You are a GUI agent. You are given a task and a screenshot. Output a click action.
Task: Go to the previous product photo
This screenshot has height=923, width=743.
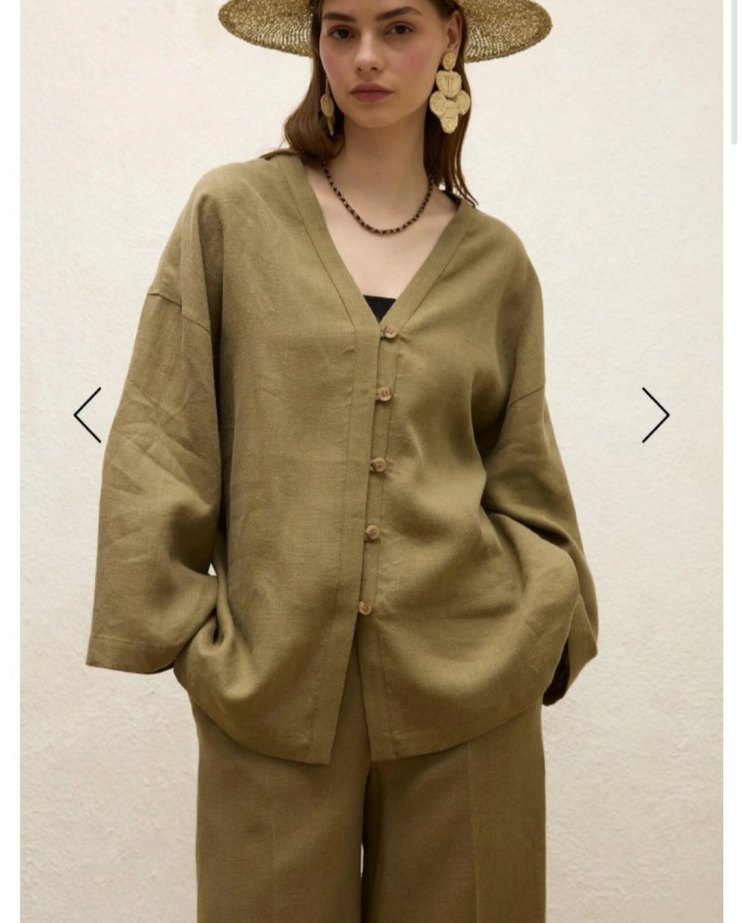[x=88, y=415]
